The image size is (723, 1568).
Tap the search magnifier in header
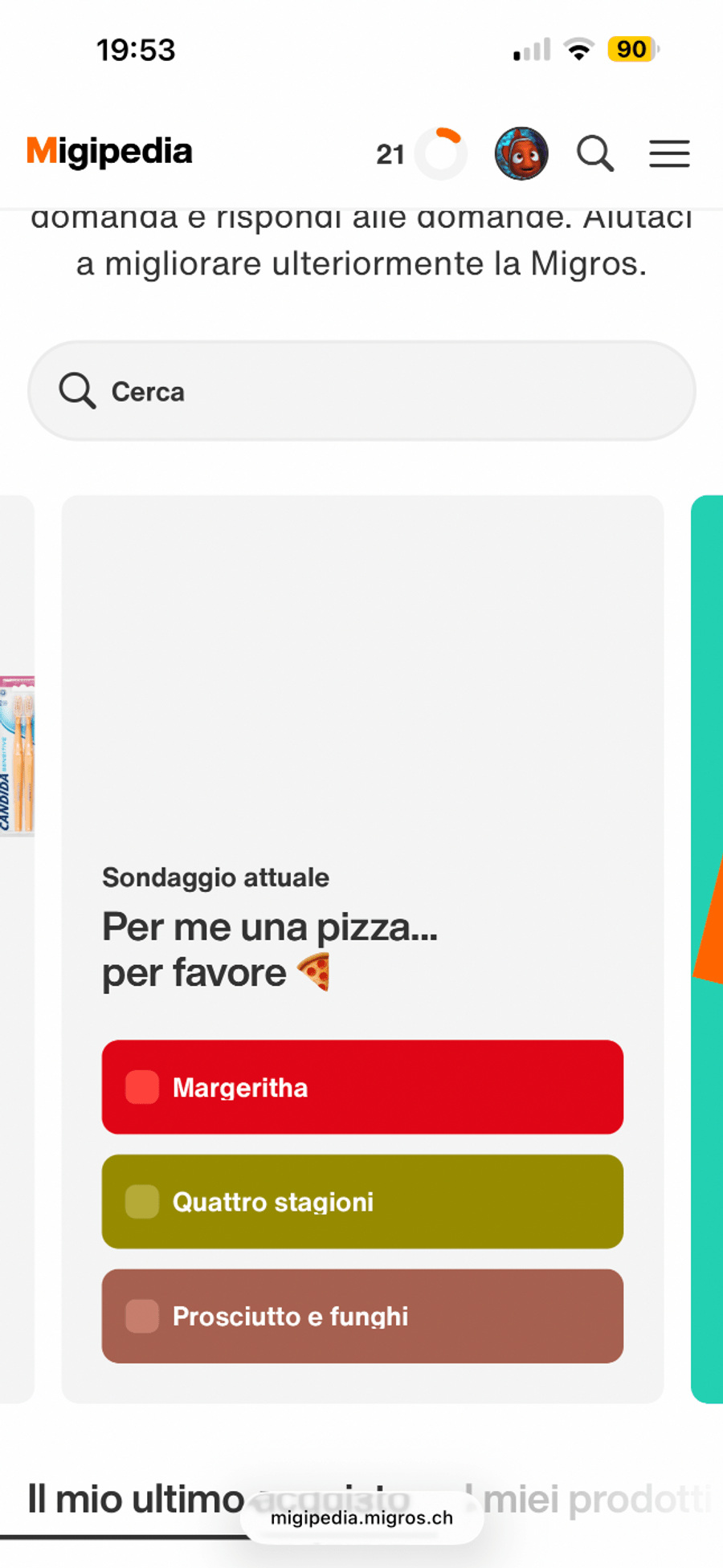[595, 153]
